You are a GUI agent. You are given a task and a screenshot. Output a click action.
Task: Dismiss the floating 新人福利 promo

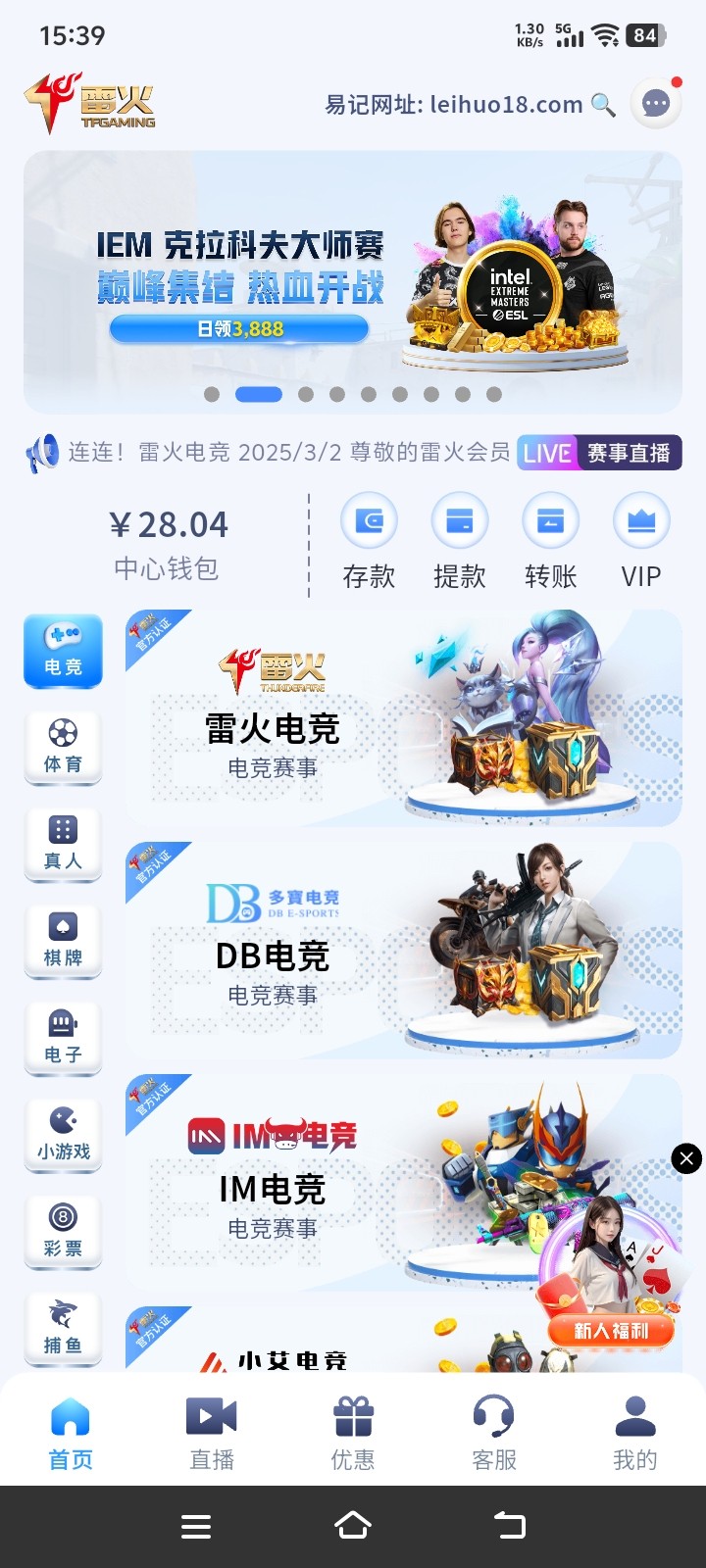pyautogui.click(x=686, y=1159)
